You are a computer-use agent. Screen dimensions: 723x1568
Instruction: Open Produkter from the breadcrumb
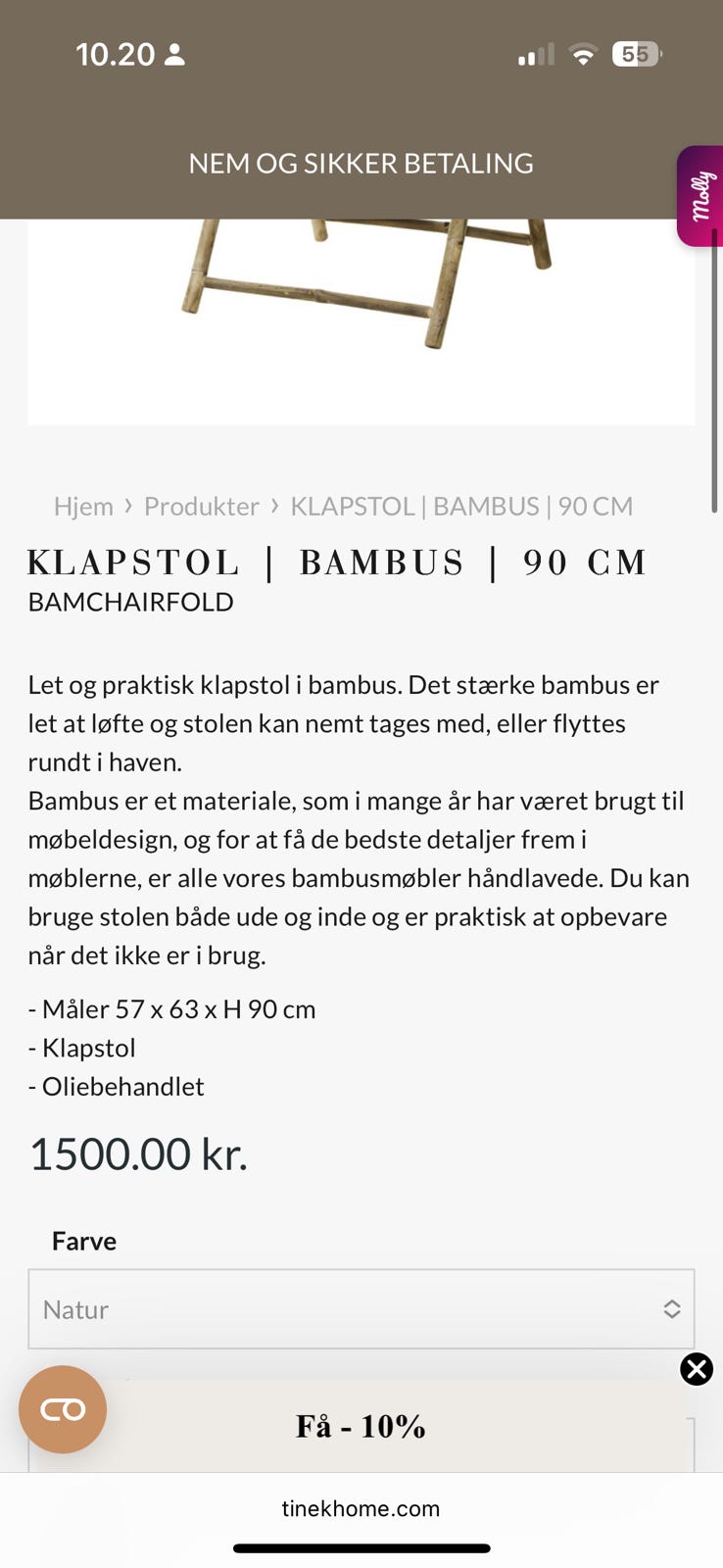pyautogui.click(x=201, y=507)
